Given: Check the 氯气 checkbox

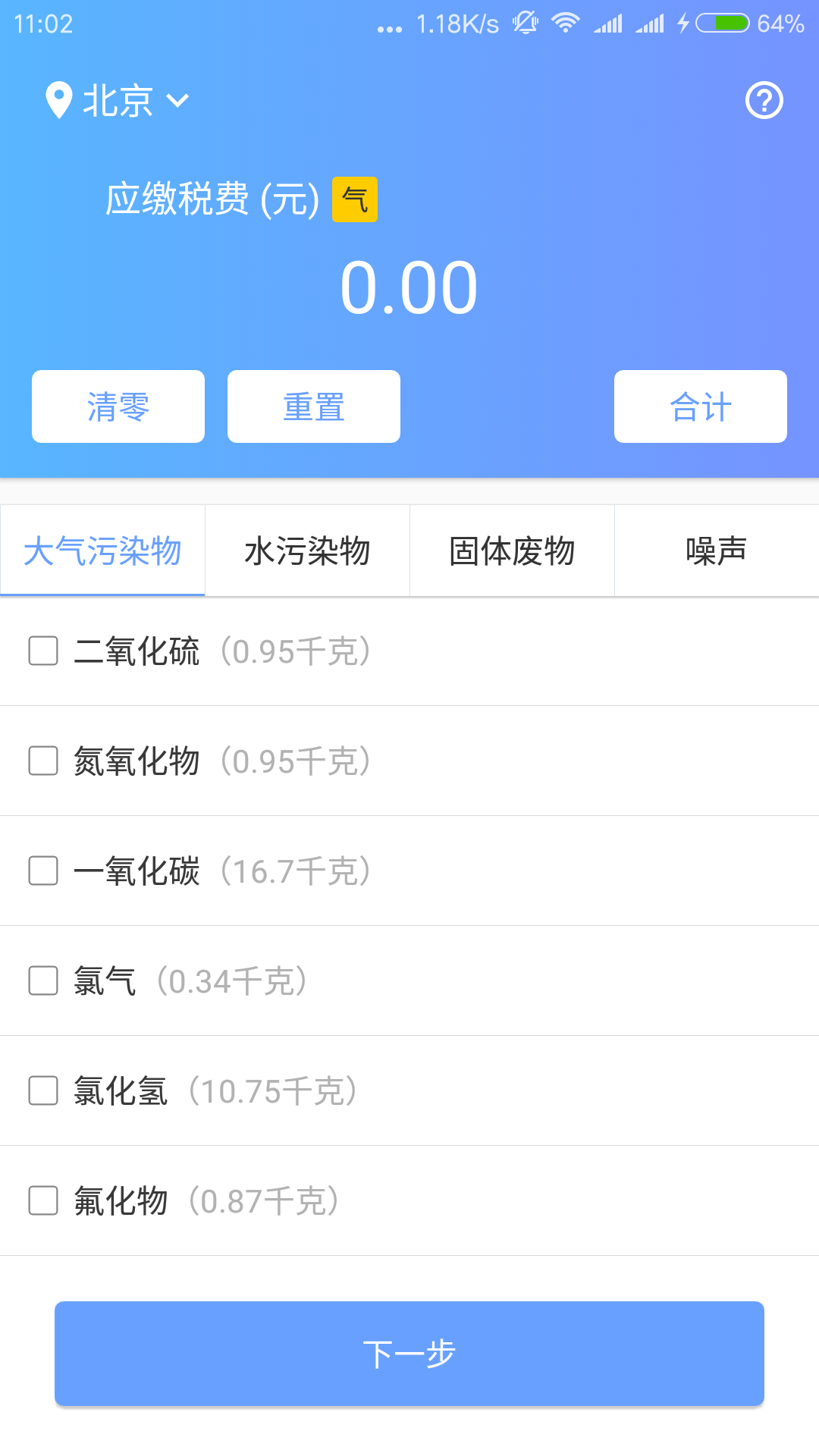Looking at the screenshot, I should pos(43,981).
